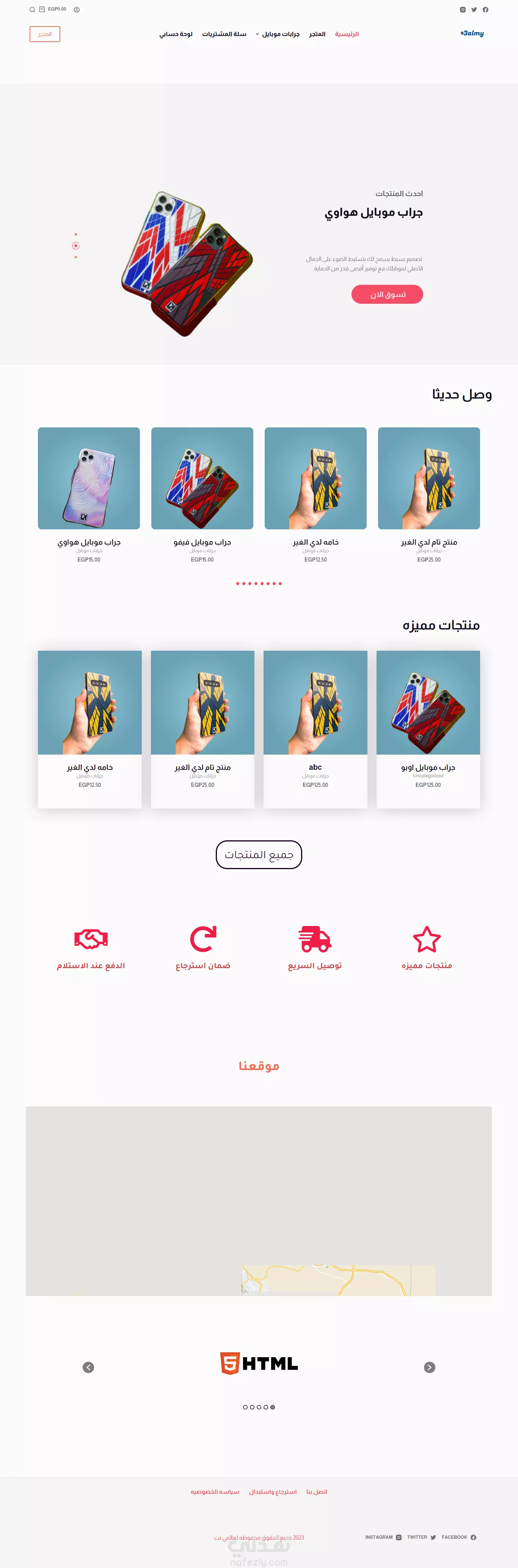
Task: Open the سياسه الخصوصيه footer link
Action: pos(215,1491)
